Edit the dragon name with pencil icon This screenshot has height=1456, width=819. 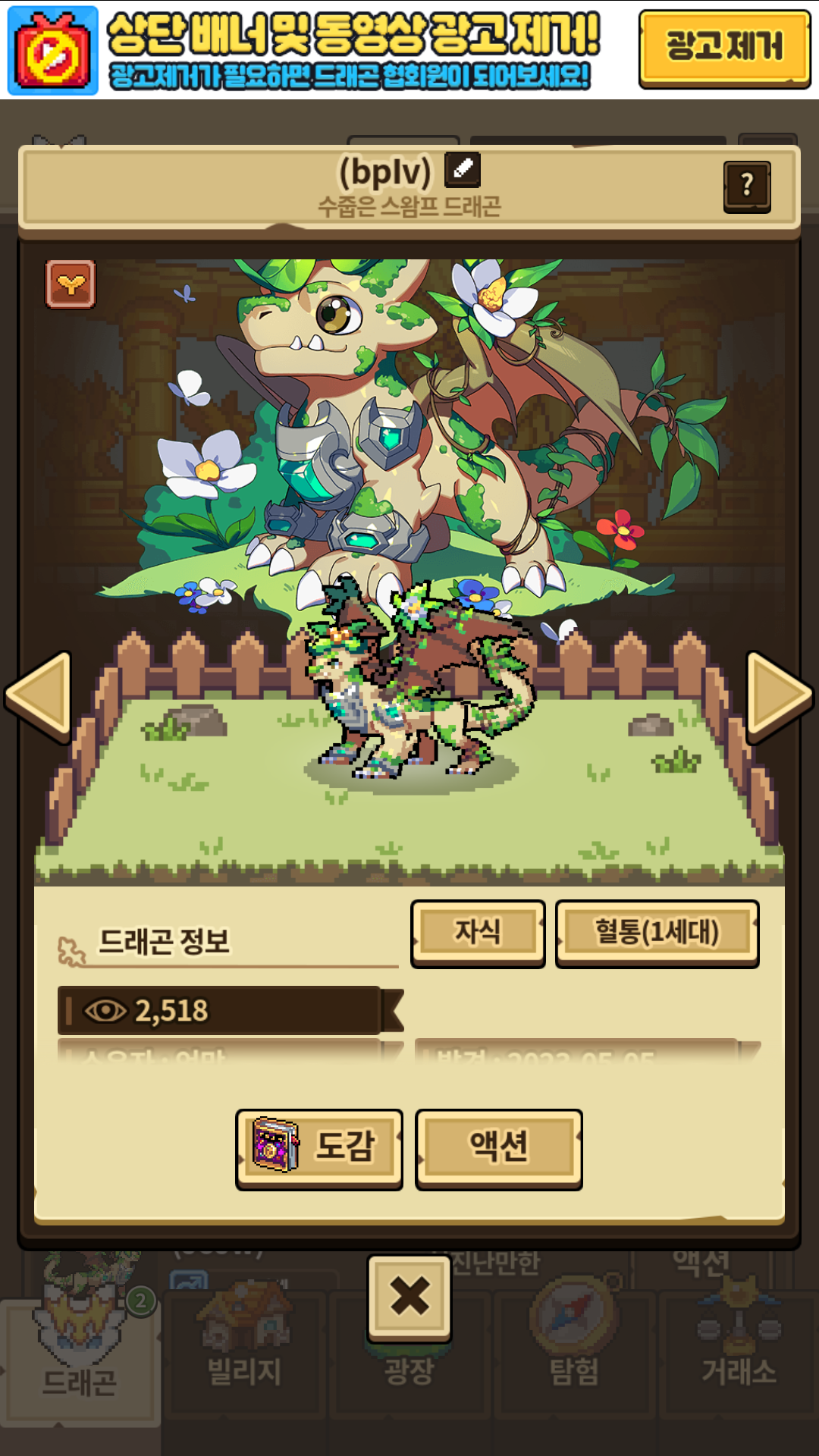(x=462, y=169)
